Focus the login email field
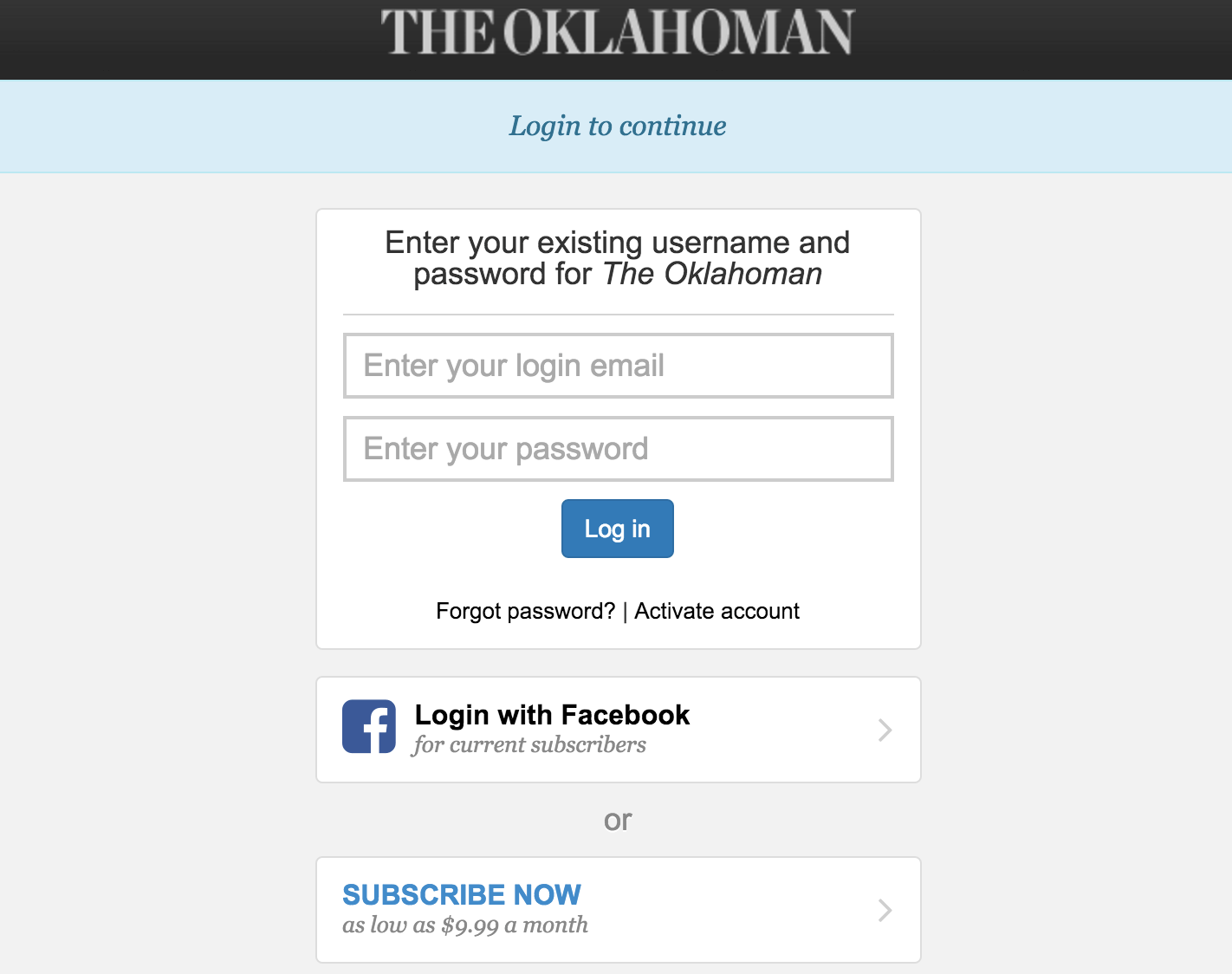 [x=618, y=366]
